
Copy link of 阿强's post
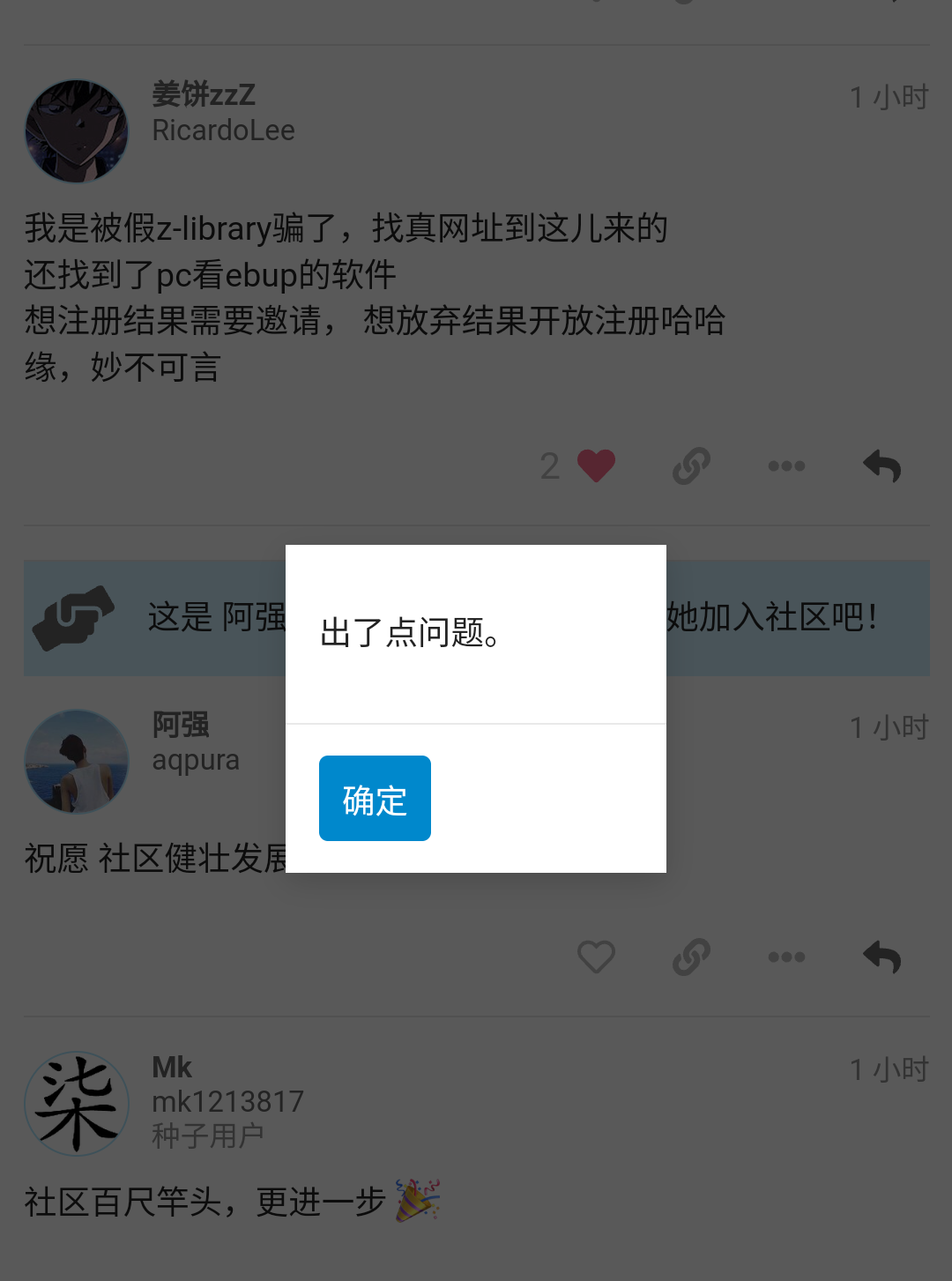point(691,957)
